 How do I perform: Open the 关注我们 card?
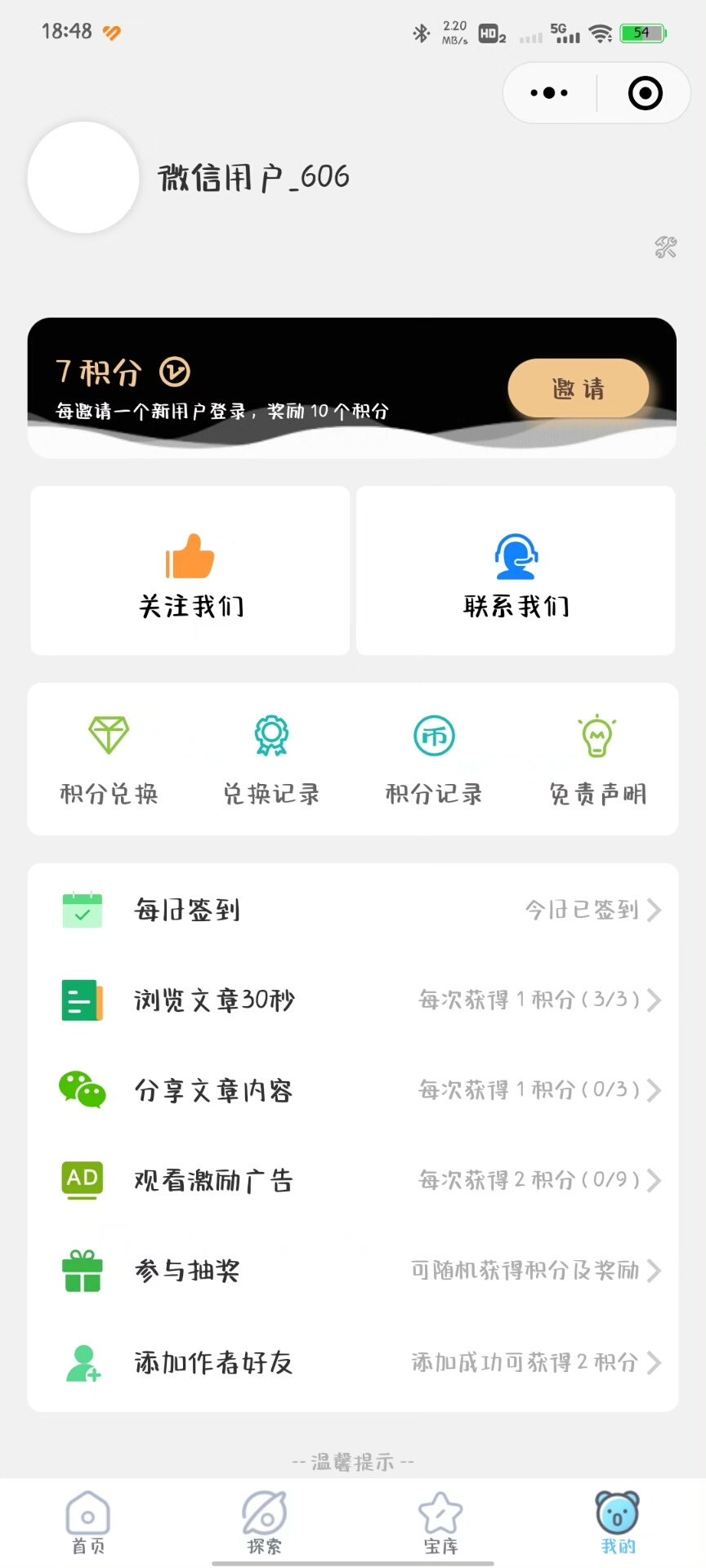[x=190, y=571]
